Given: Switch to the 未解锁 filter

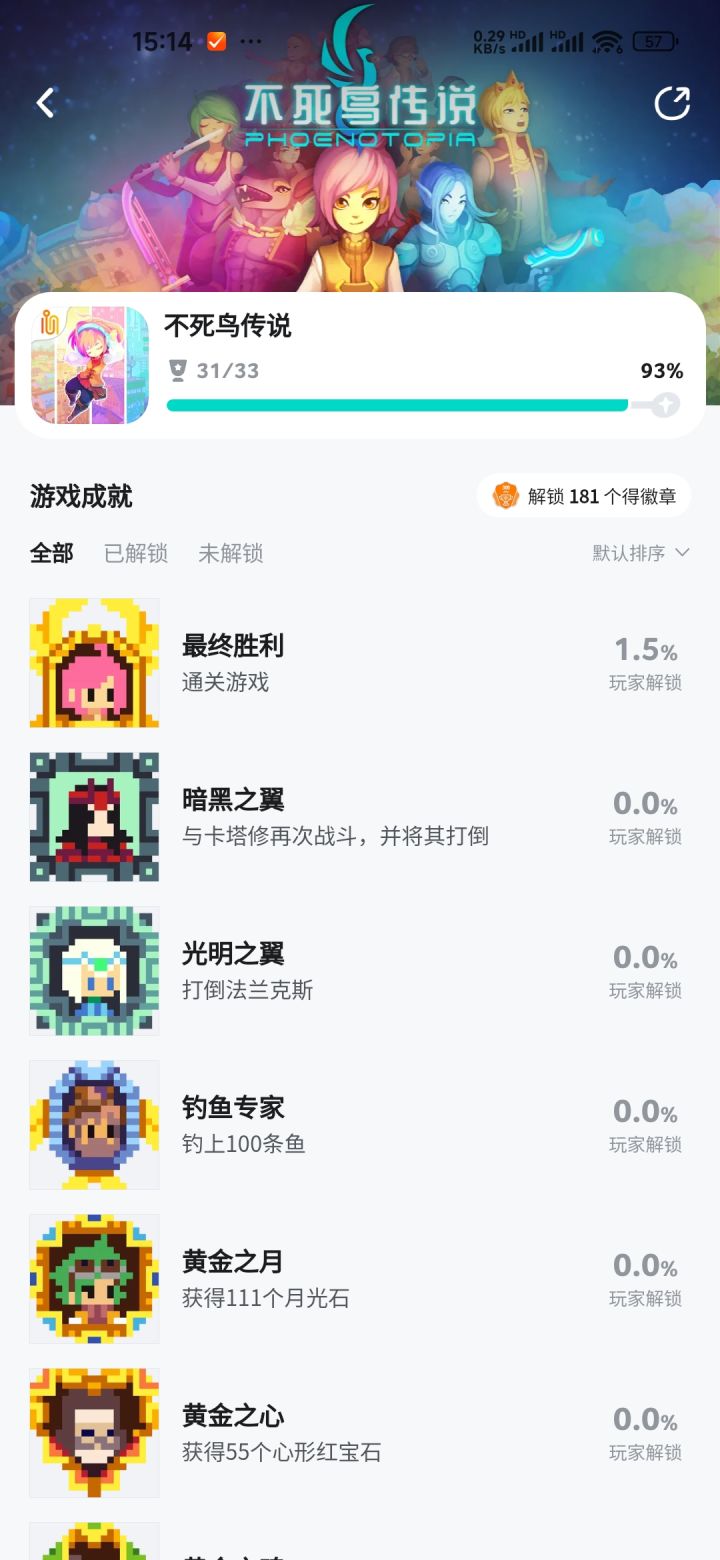Looking at the screenshot, I should (x=229, y=553).
